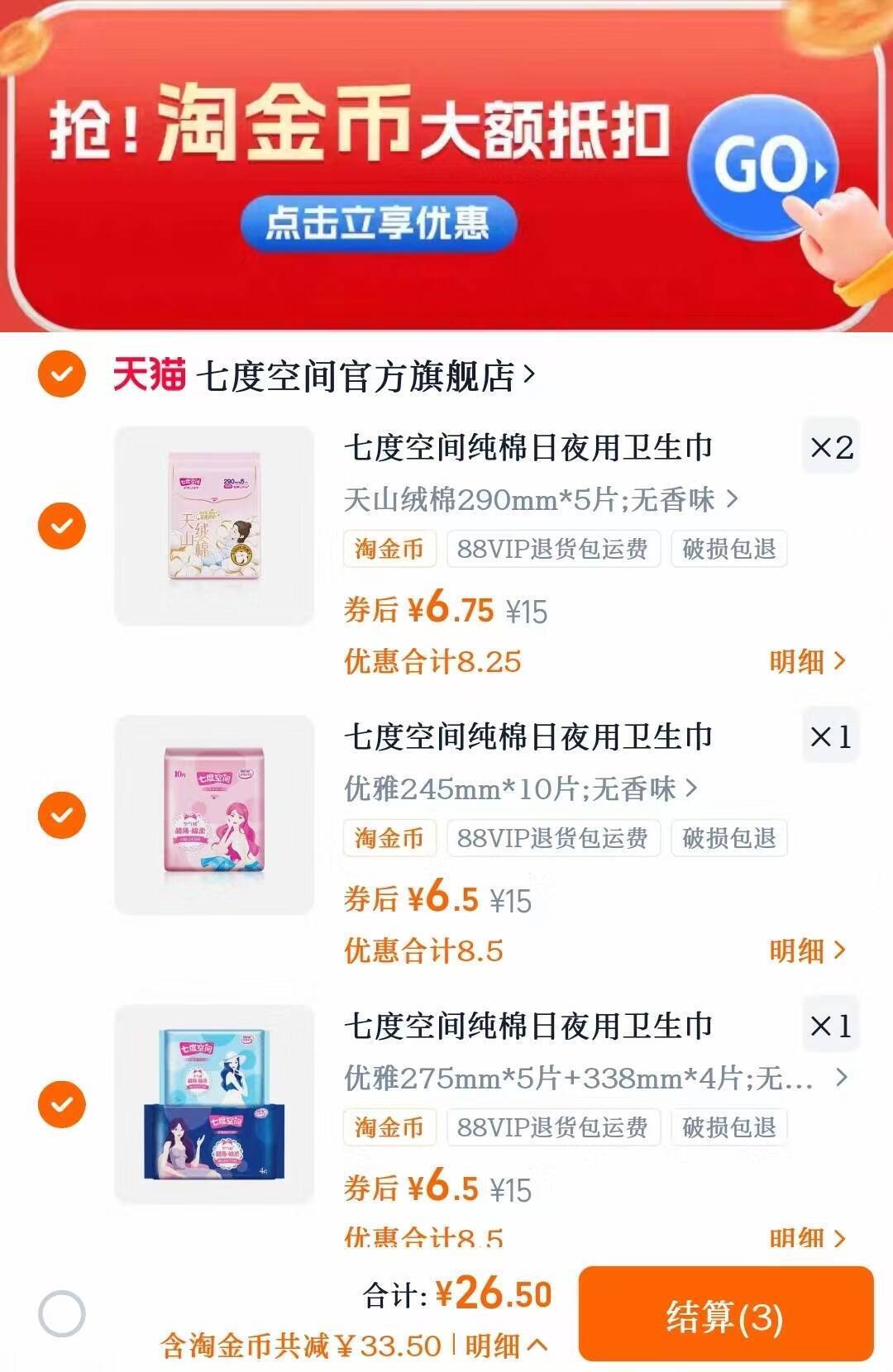This screenshot has height=1372, width=893.
Task: Click the 淘金币 tag on the first product
Action: click(389, 547)
